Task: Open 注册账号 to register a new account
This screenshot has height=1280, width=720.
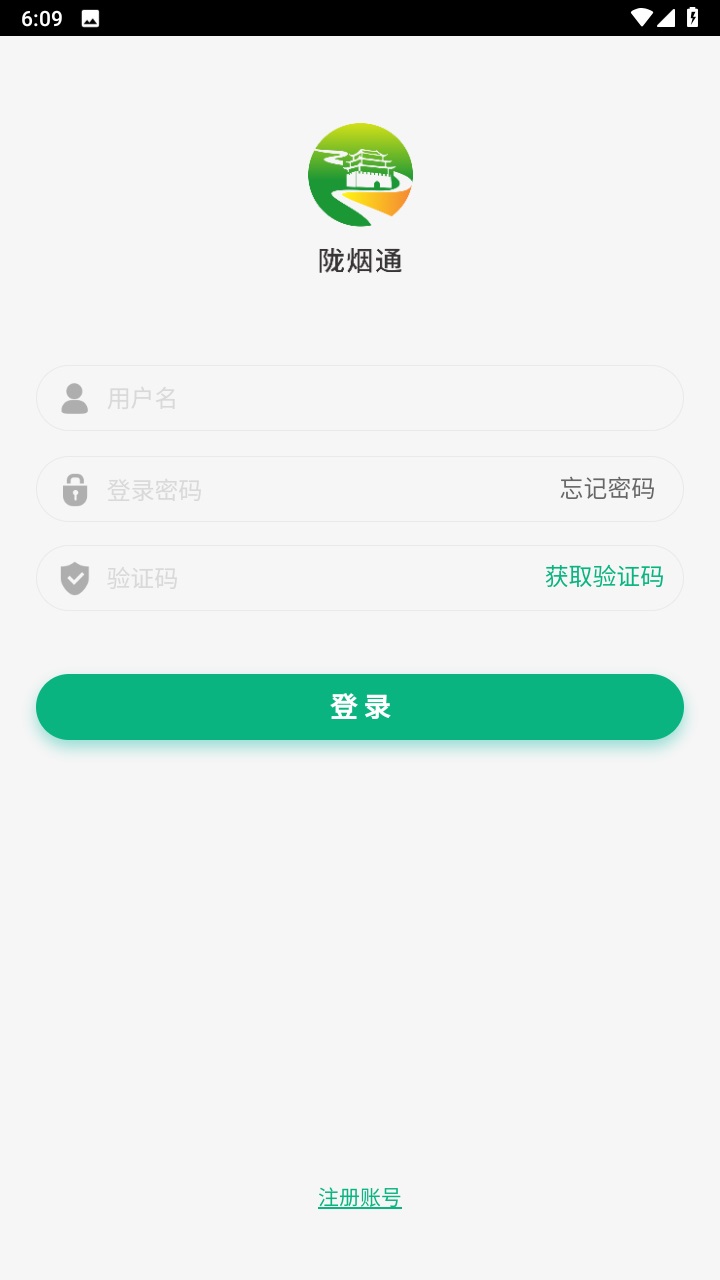Action: [360, 1197]
